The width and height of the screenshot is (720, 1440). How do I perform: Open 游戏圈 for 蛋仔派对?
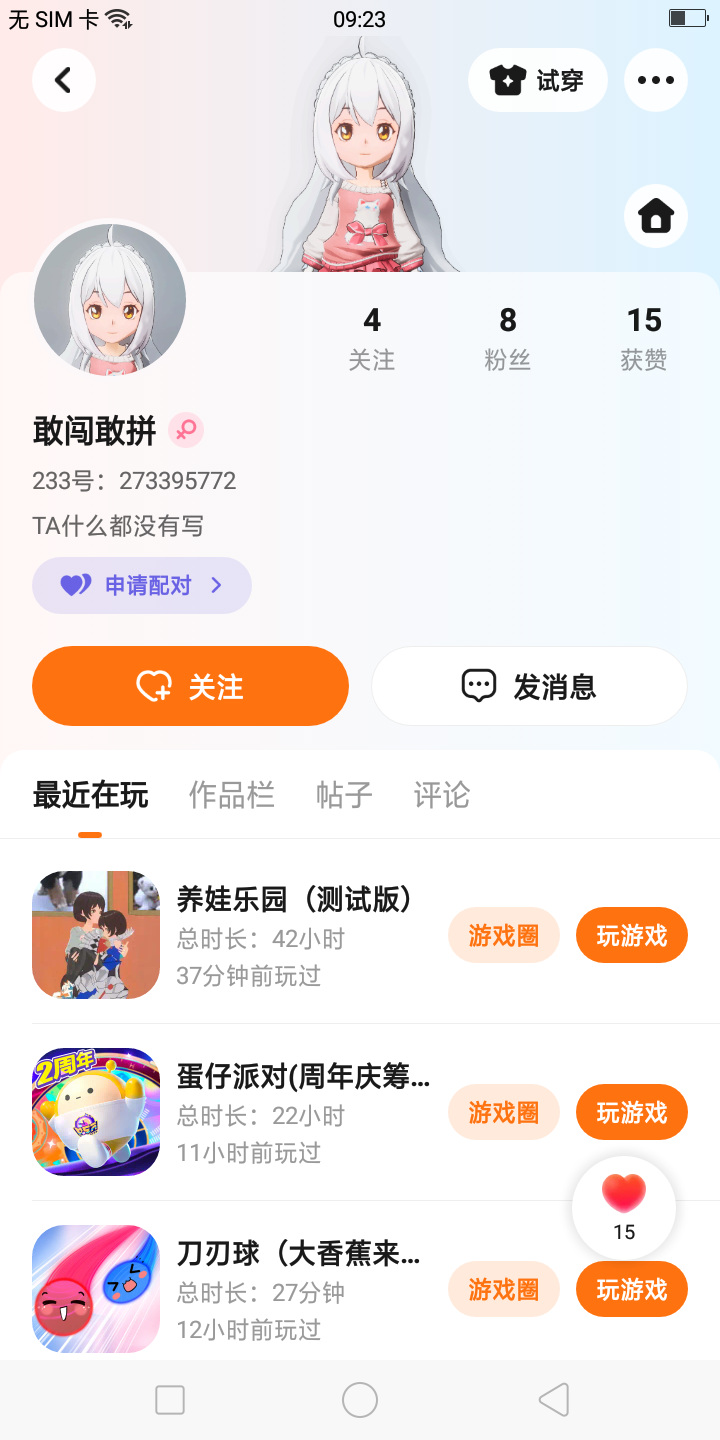pyautogui.click(x=503, y=1112)
